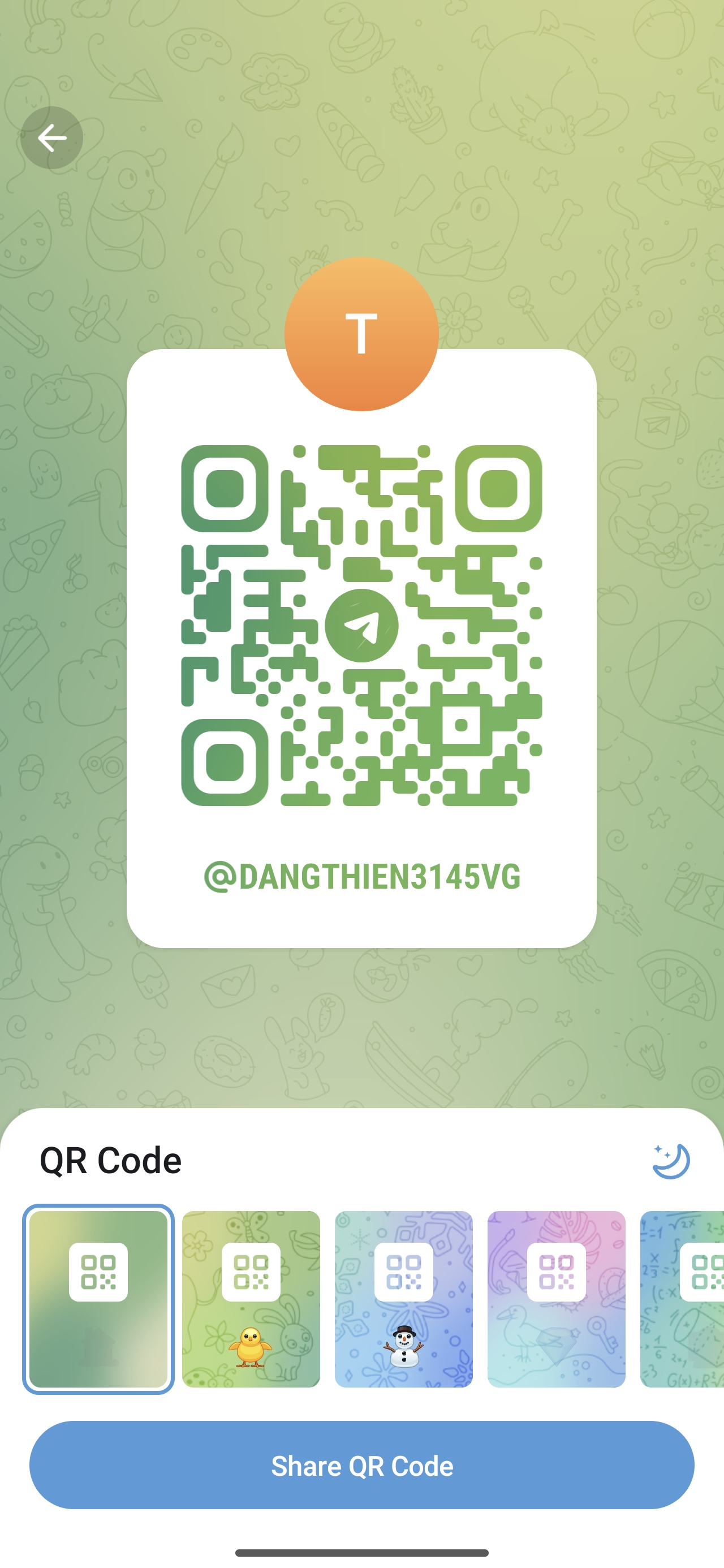This screenshot has height=1568, width=724.
Task: Switch to night mode with moon icon
Action: [x=670, y=1161]
